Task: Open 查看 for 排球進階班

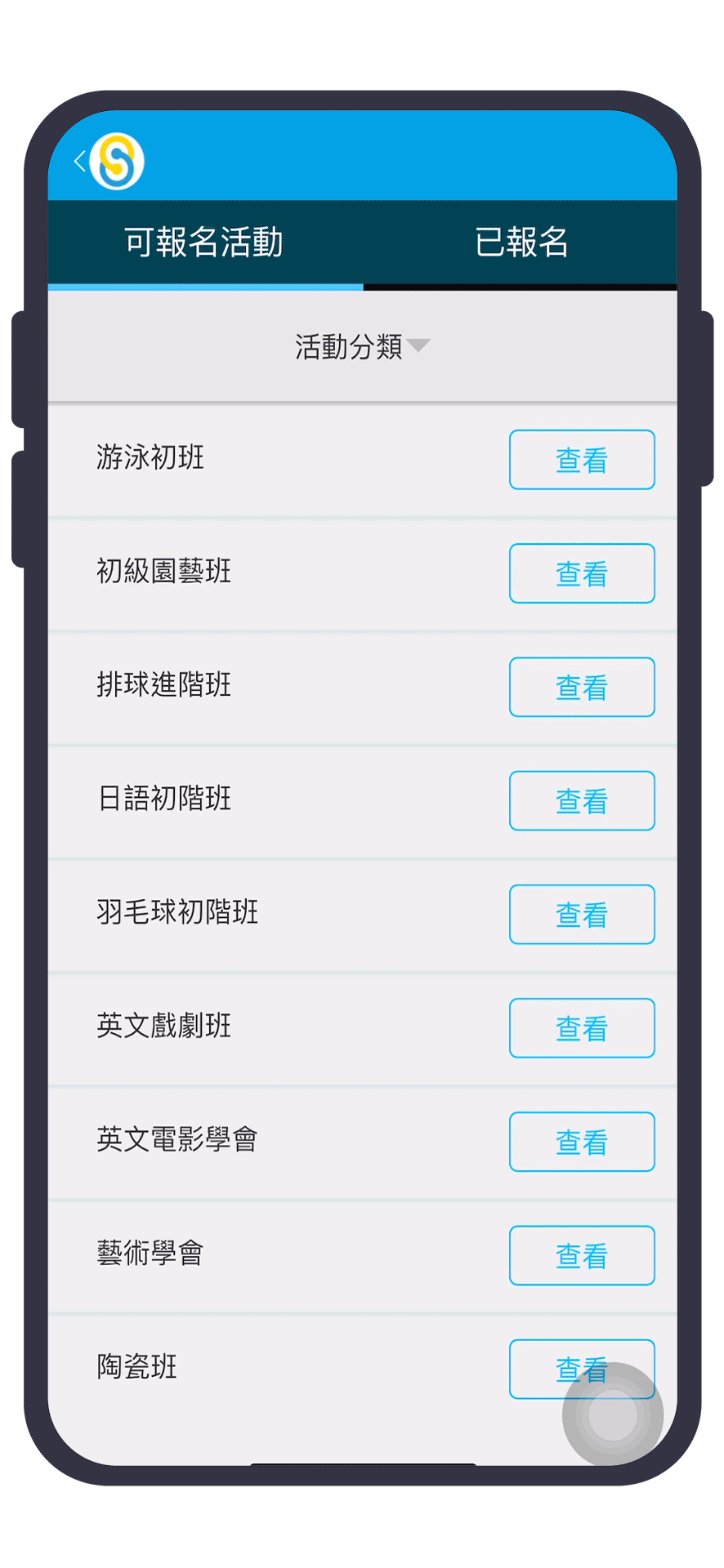Action: point(581,687)
